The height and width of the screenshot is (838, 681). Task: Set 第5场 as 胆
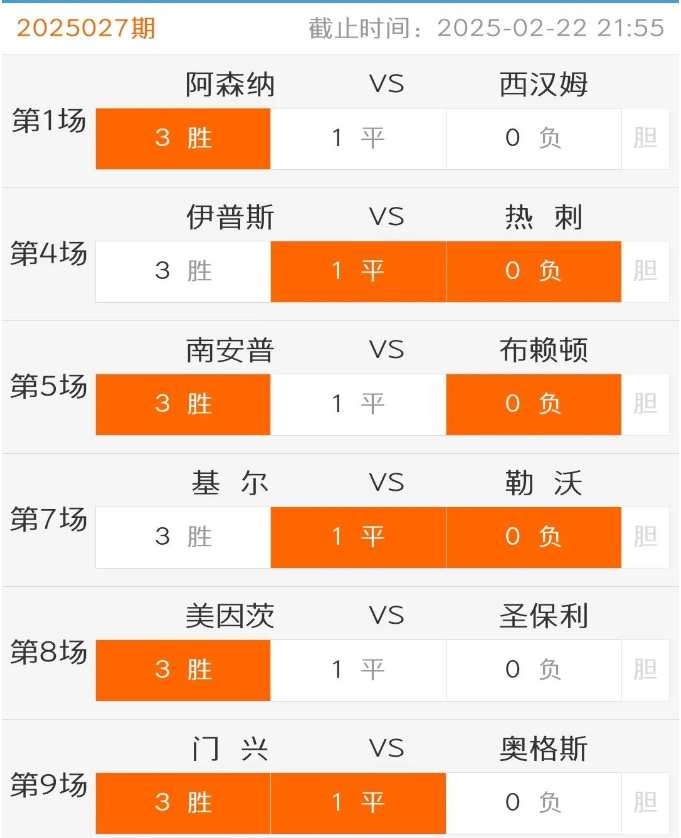click(646, 404)
